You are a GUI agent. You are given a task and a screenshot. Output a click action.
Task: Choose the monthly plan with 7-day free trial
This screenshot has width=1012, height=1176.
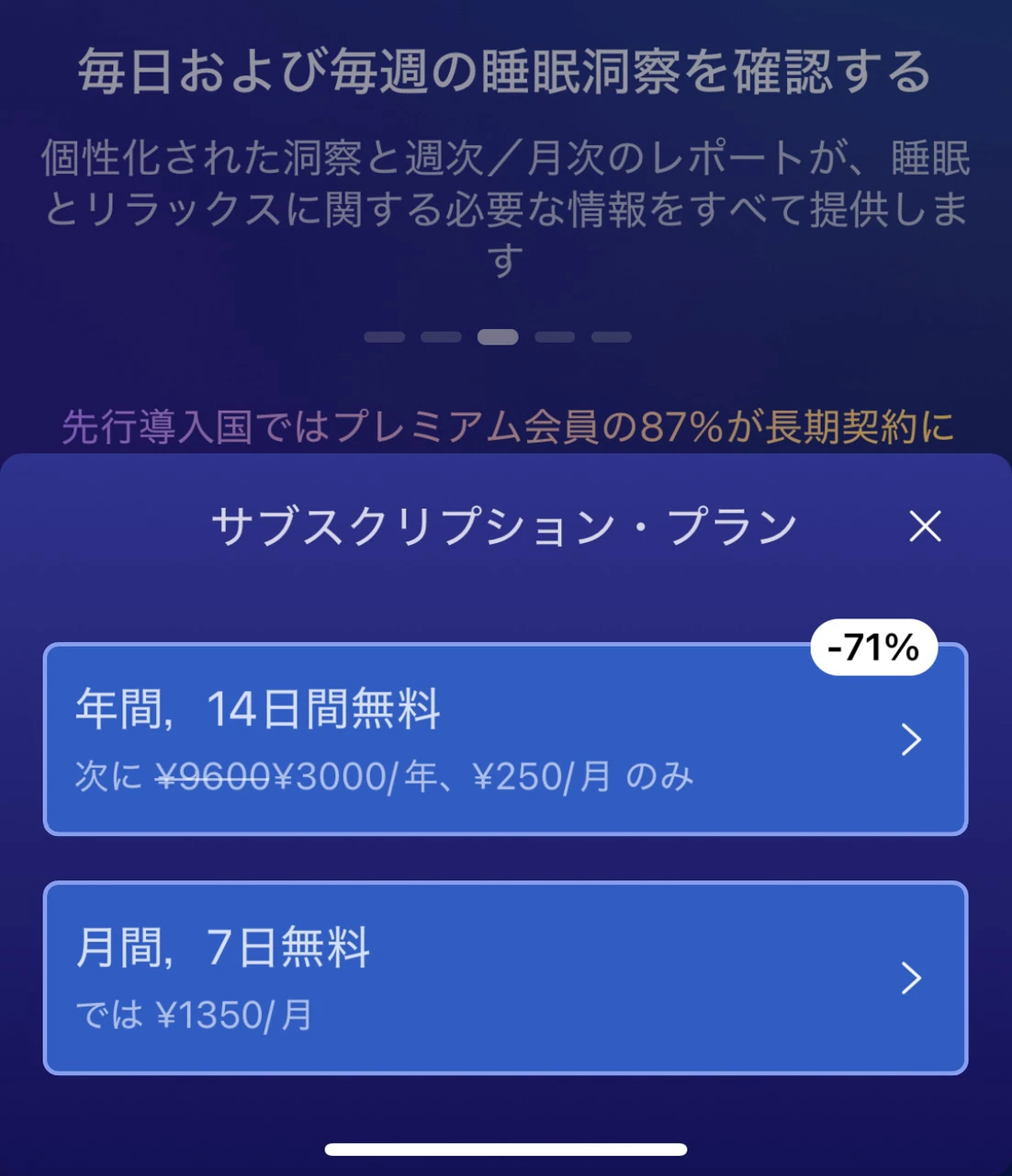tap(505, 978)
